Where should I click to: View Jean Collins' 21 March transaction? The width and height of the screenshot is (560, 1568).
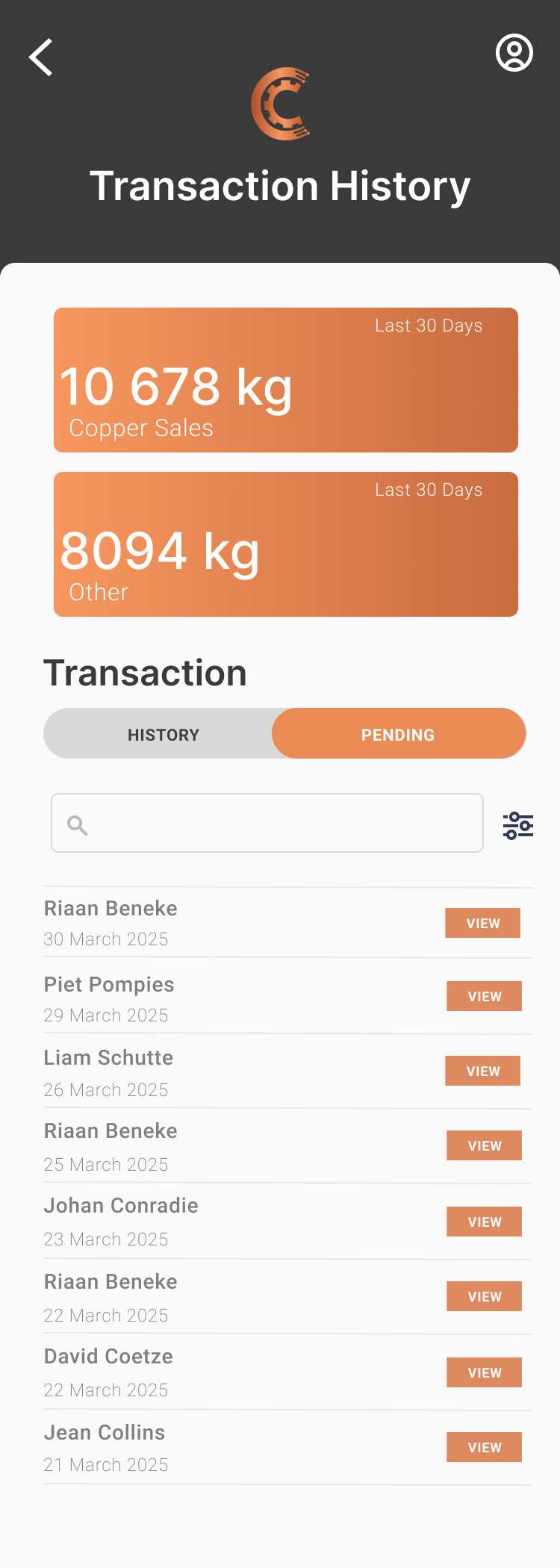coord(485,1448)
